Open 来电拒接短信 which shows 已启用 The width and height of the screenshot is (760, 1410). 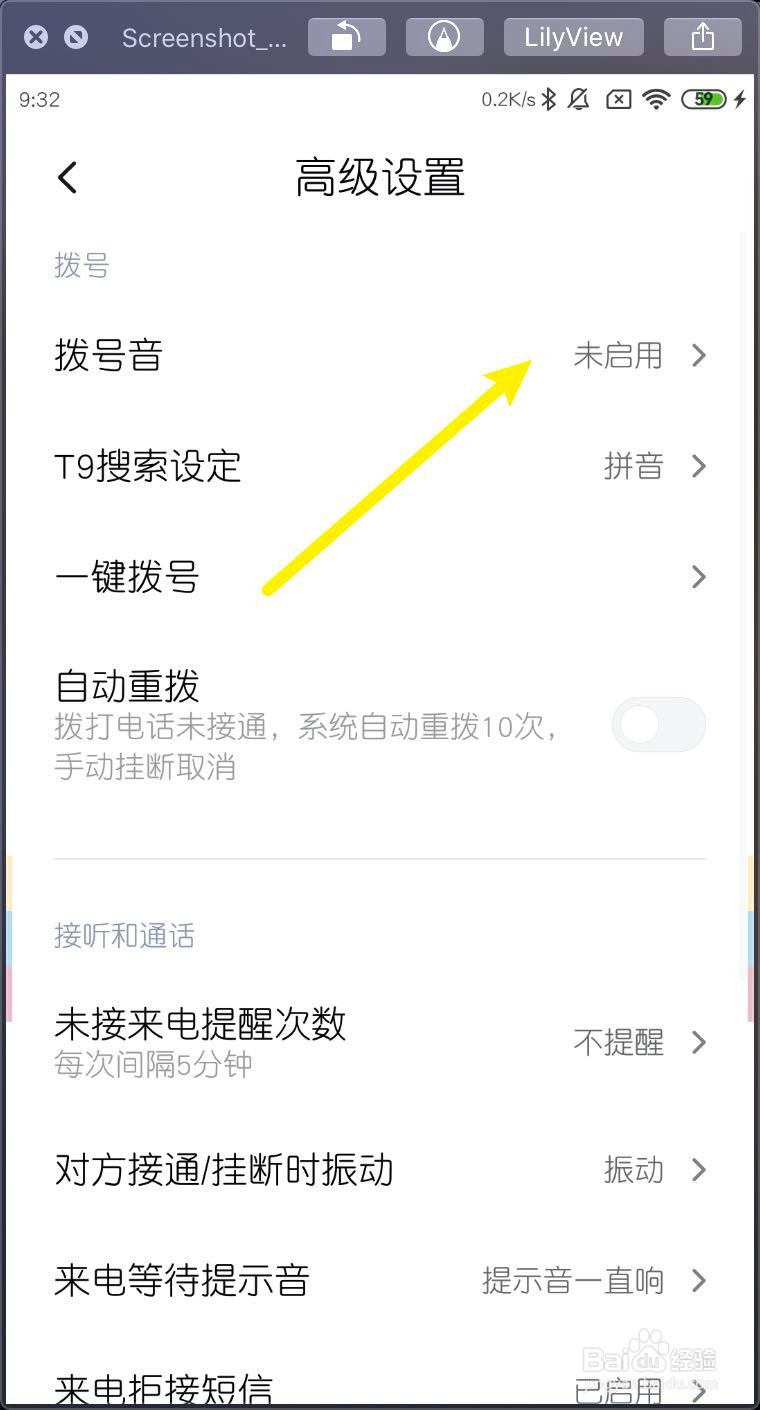380,1388
